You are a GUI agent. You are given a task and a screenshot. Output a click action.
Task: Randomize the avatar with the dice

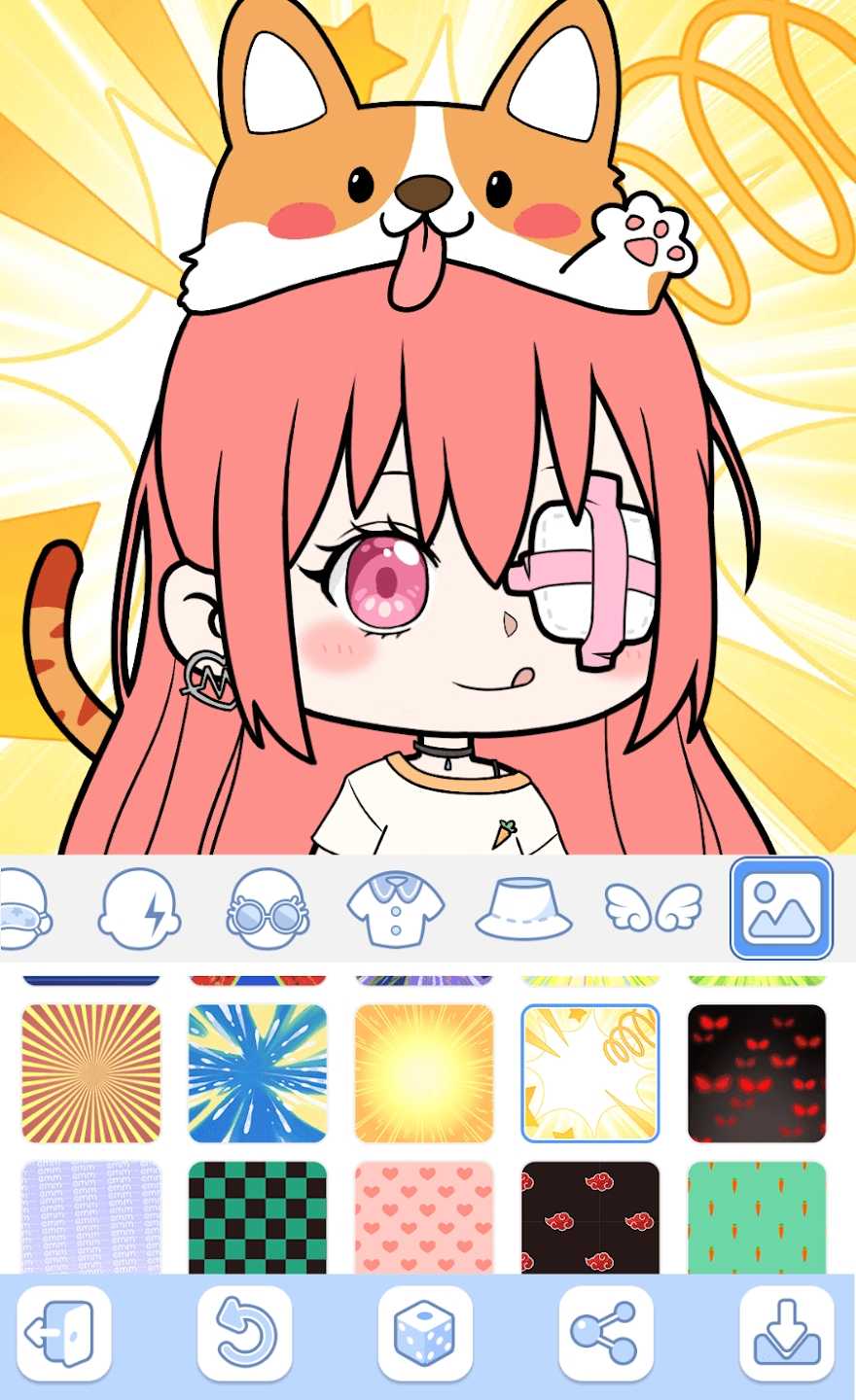[425, 1333]
